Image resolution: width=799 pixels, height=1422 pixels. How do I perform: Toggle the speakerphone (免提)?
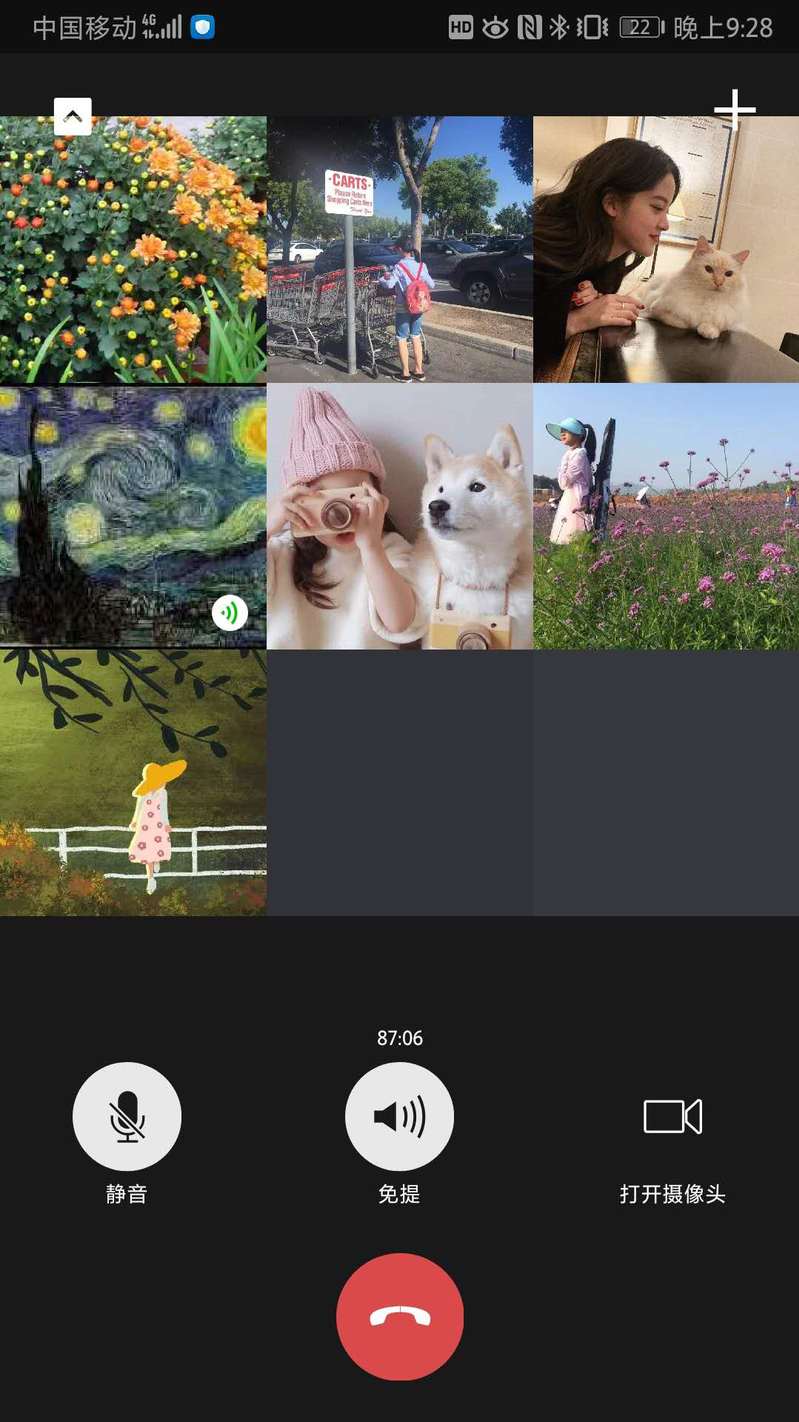pyautogui.click(x=399, y=1116)
